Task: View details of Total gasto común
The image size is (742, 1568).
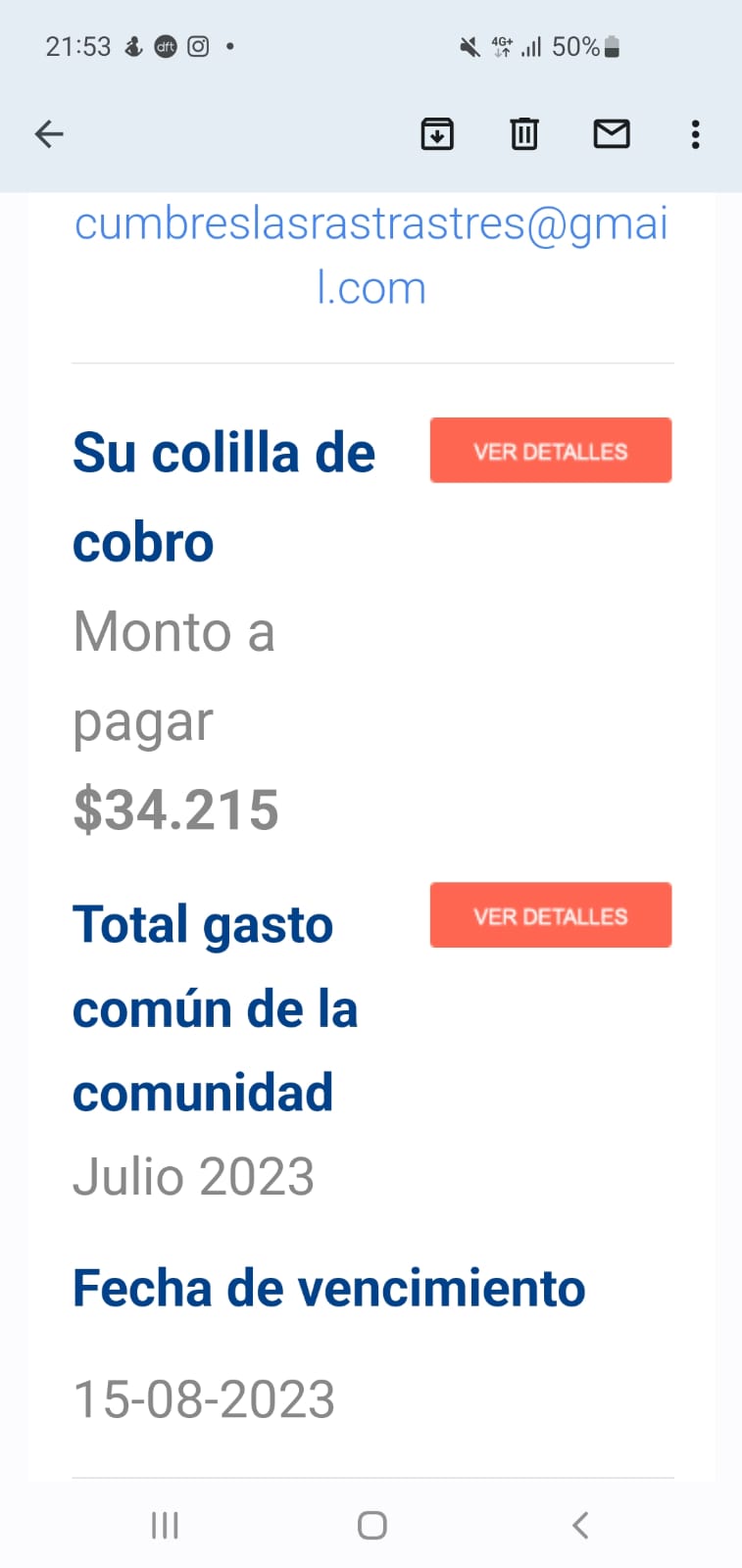Action: pos(550,915)
